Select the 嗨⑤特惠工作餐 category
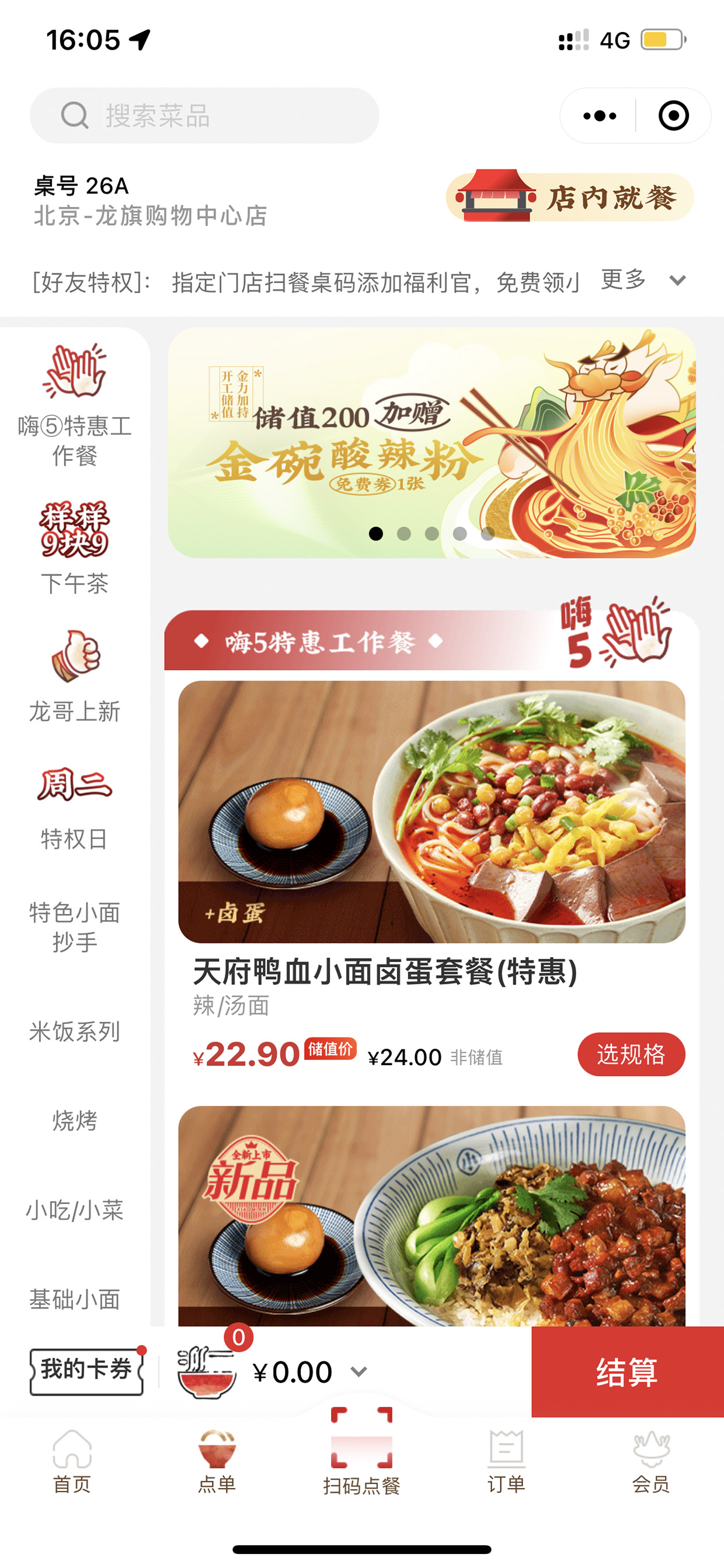The width and height of the screenshot is (724, 1568). pyautogui.click(x=75, y=405)
